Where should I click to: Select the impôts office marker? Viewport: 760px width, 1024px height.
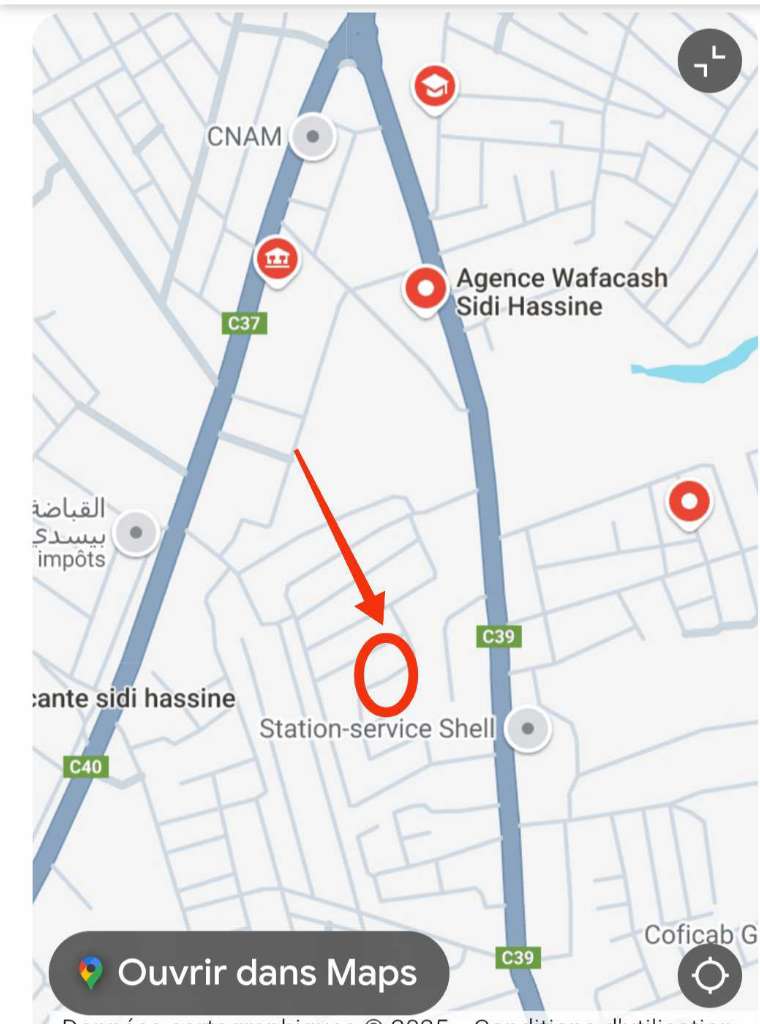point(136,532)
